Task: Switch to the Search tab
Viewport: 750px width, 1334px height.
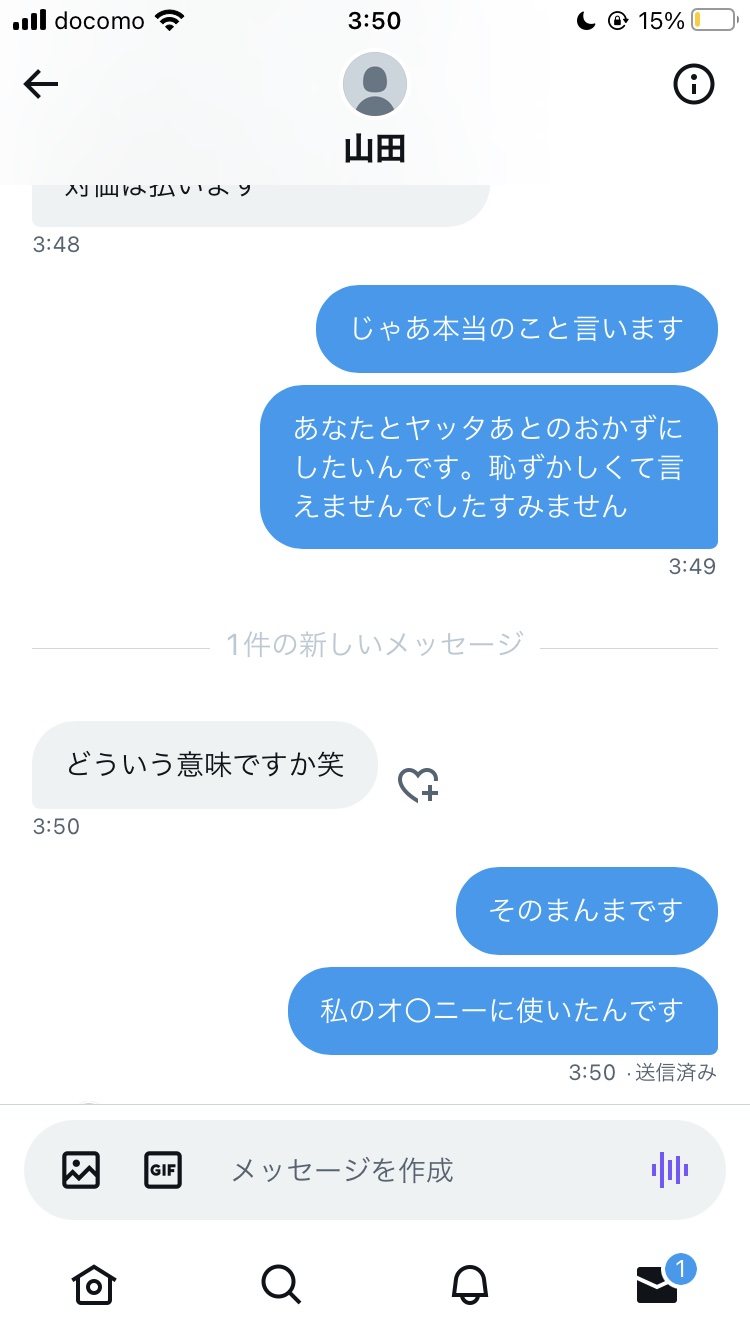Action: click(x=281, y=1283)
